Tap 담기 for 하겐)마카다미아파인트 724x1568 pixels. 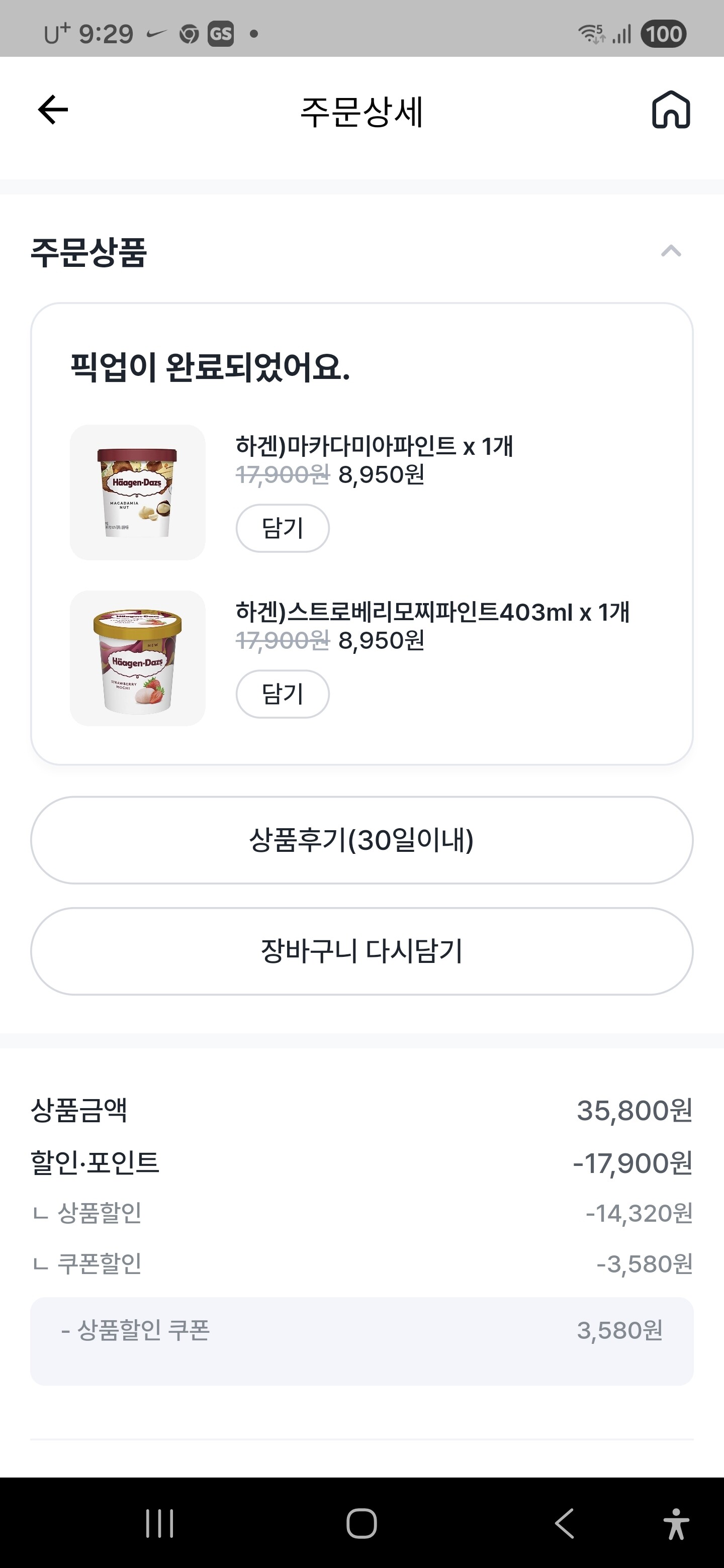pos(283,528)
